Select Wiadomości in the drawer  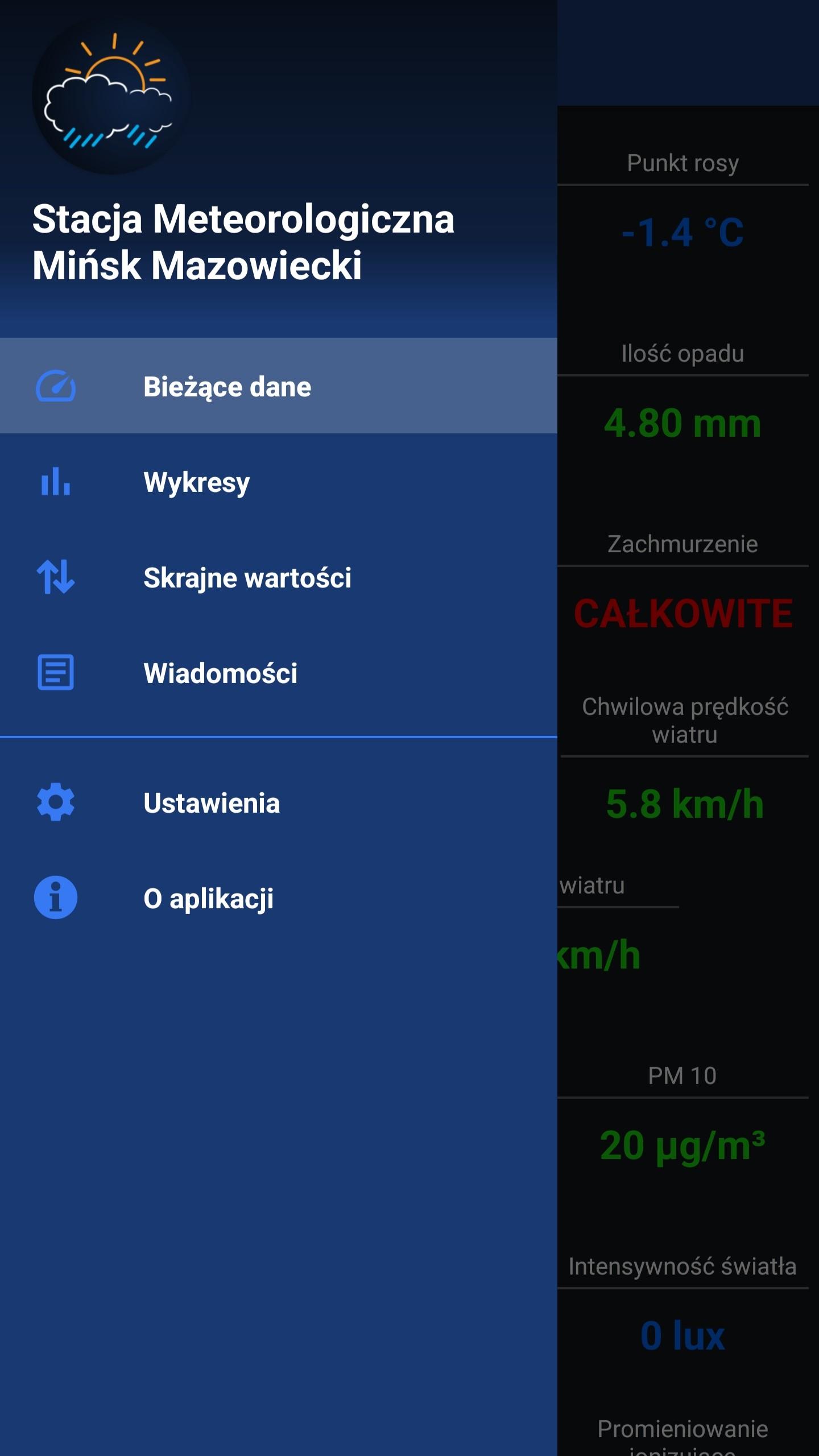pyautogui.click(x=279, y=673)
